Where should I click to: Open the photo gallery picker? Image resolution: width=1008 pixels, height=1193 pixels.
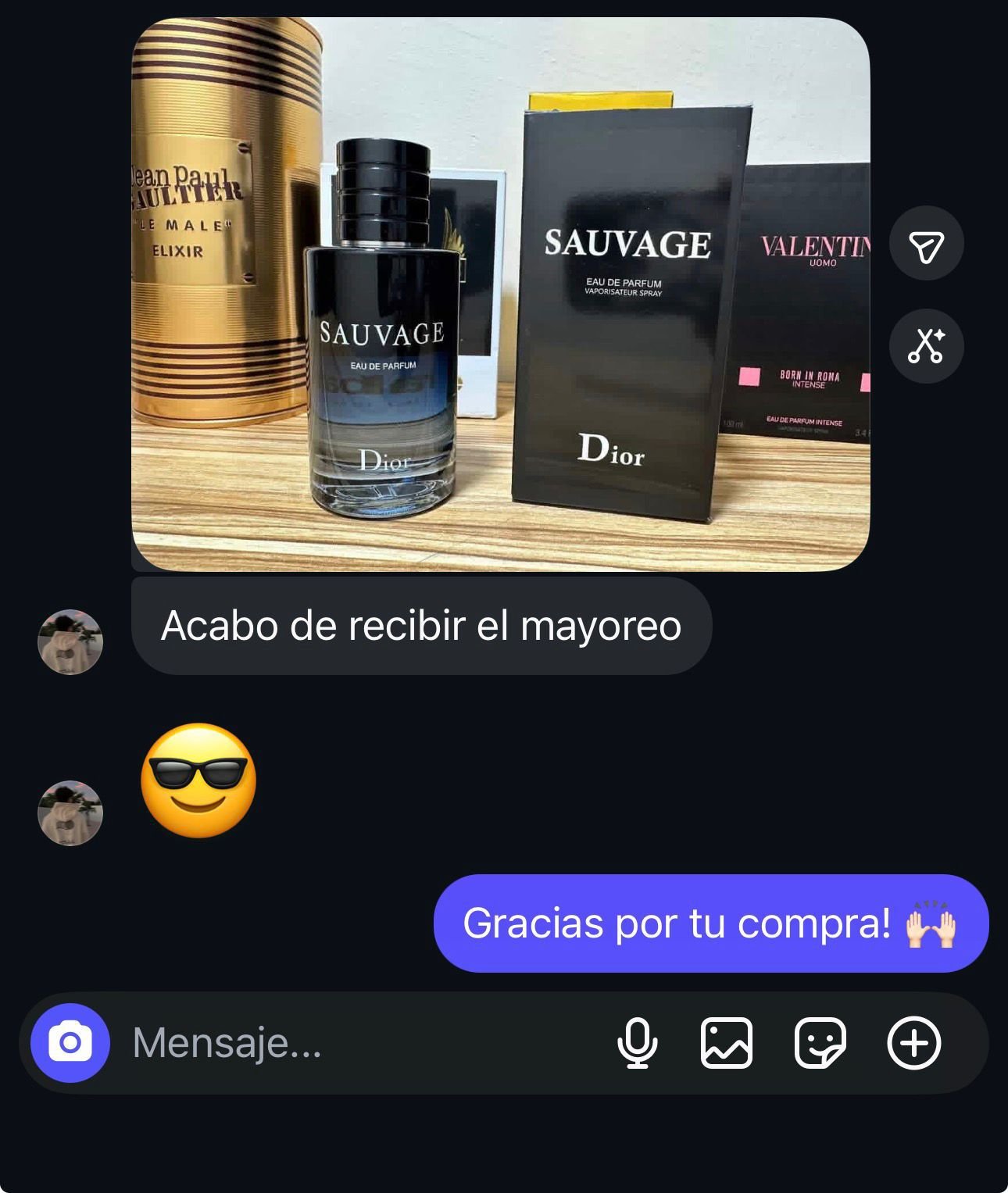(x=727, y=1043)
